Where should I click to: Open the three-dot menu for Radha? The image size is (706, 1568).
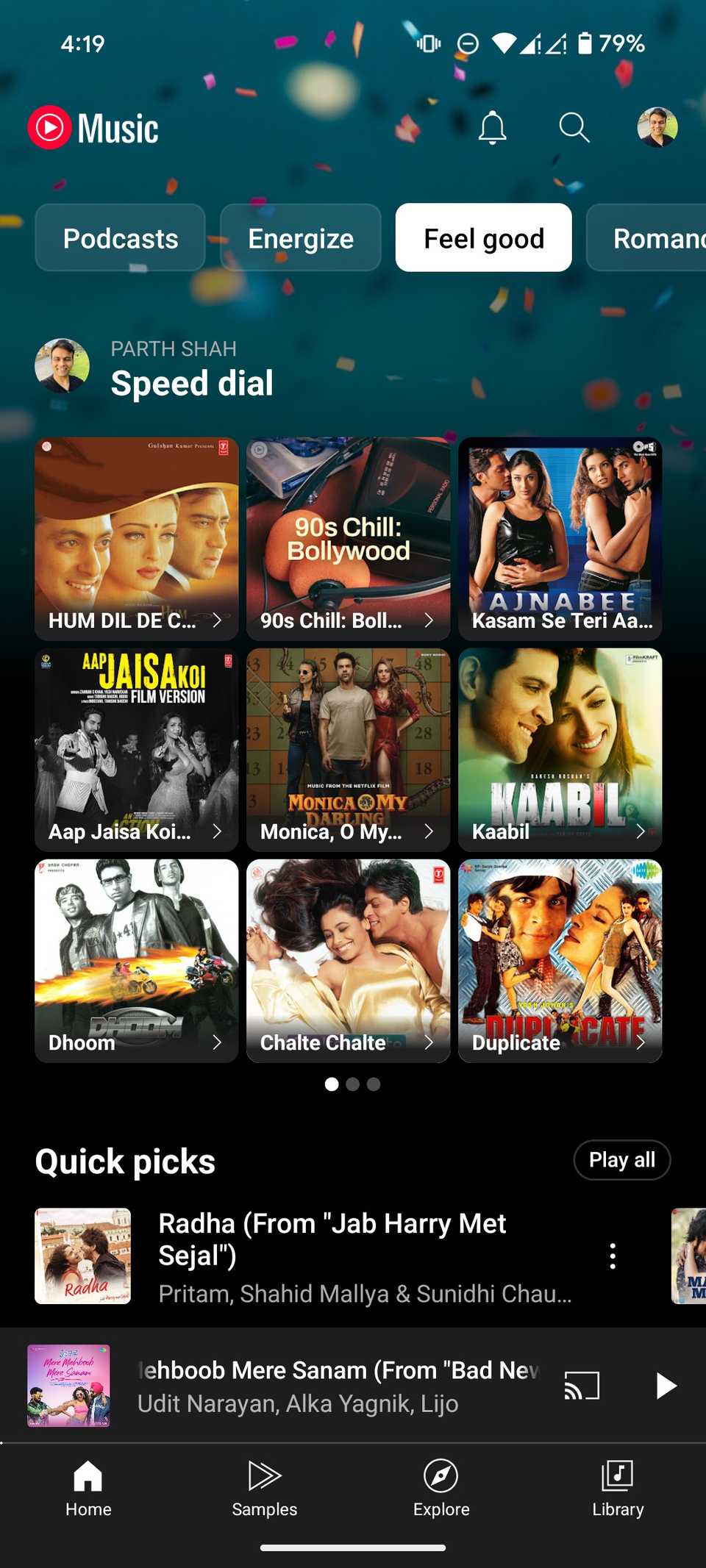tap(612, 1256)
